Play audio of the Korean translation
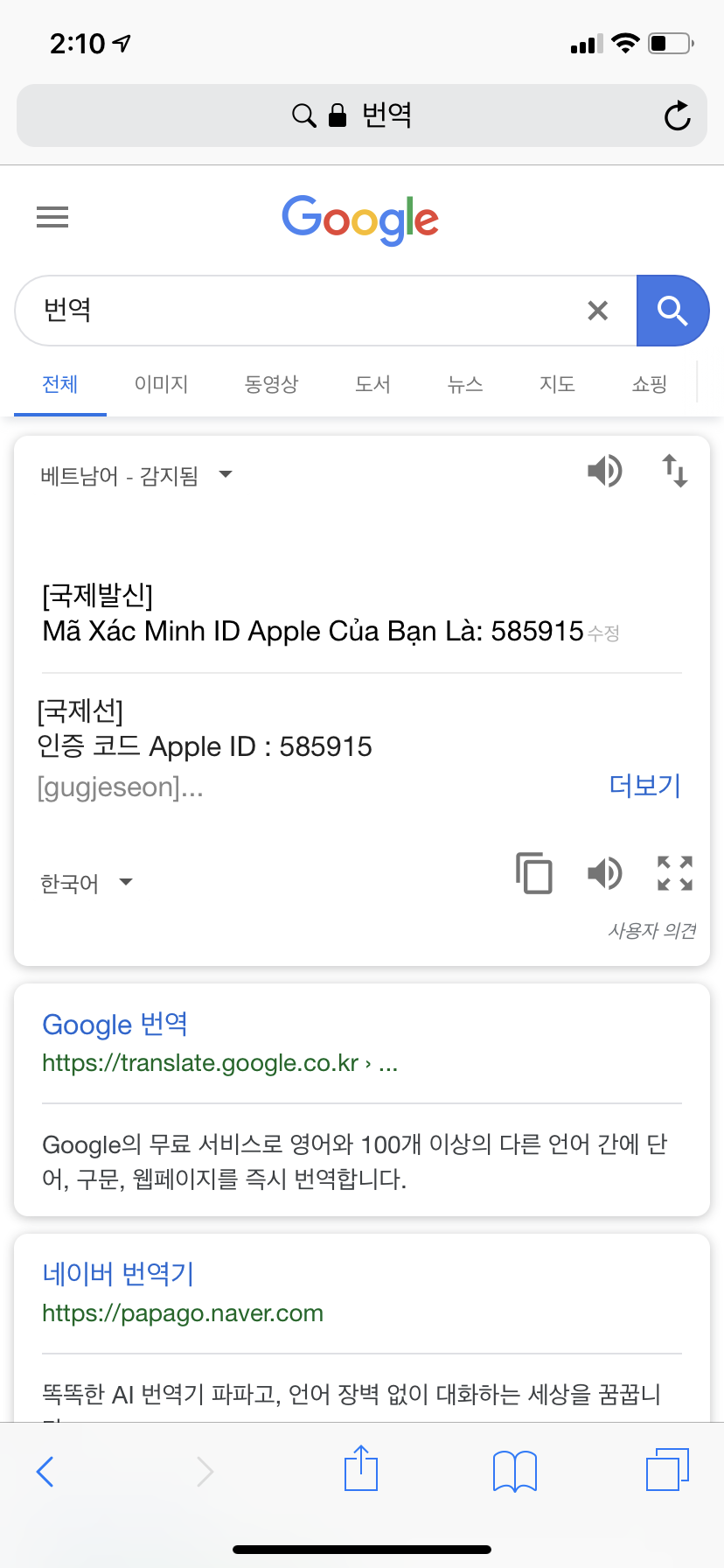 coord(604,872)
